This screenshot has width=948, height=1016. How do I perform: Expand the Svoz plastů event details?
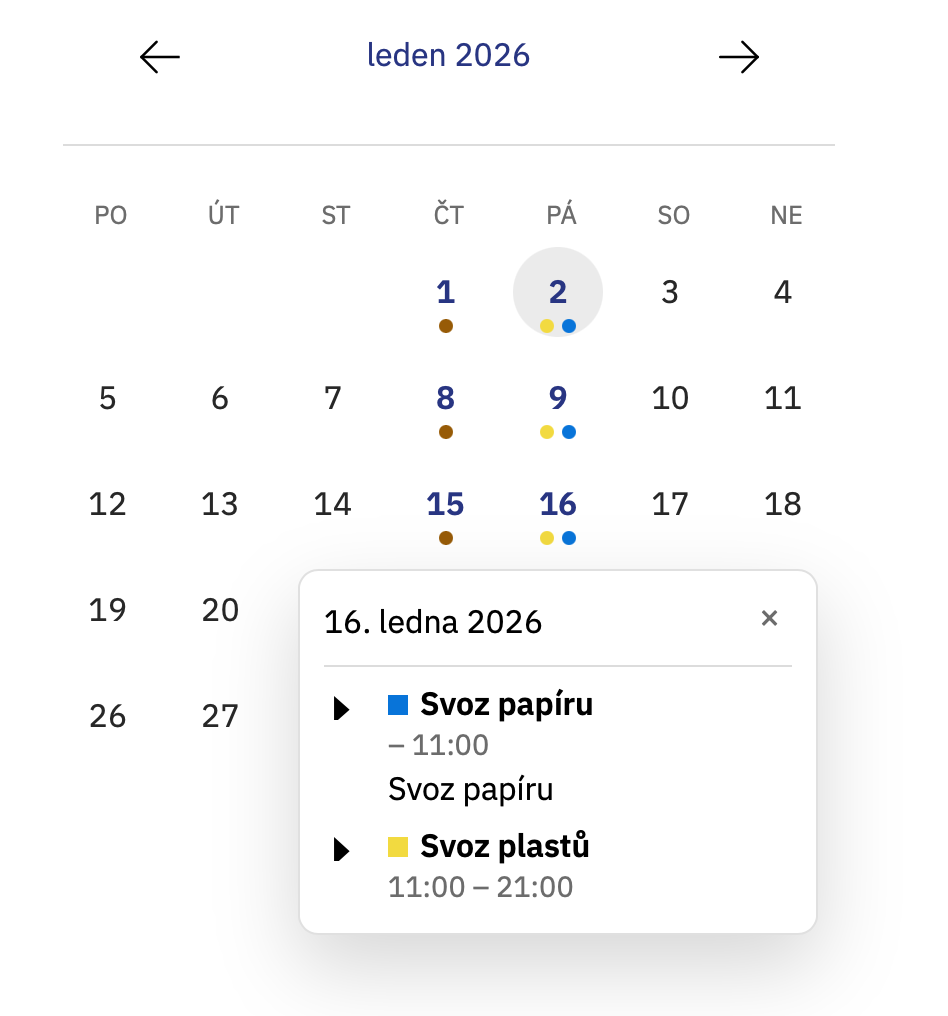(x=342, y=851)
